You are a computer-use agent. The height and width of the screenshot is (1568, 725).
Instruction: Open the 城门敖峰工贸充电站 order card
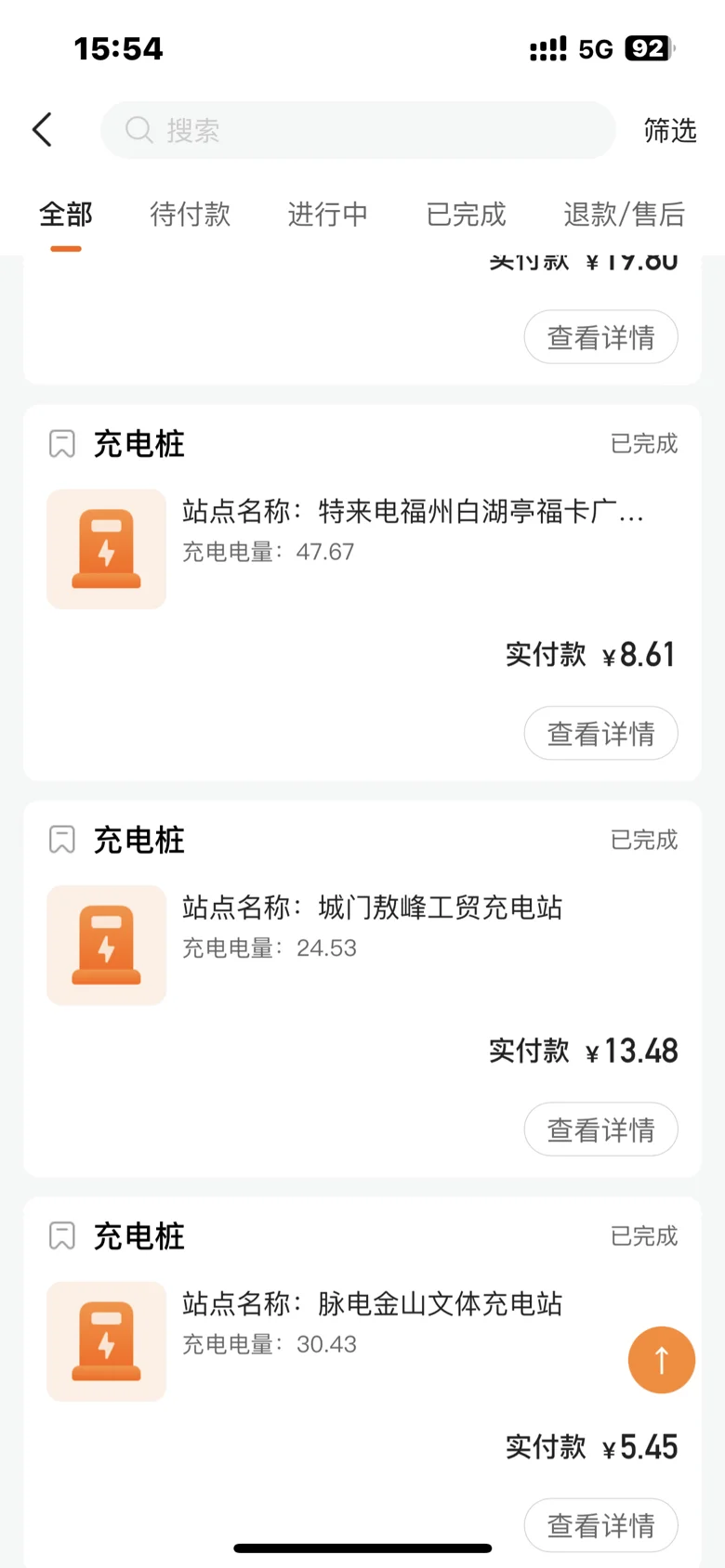[x=362, y=989]
